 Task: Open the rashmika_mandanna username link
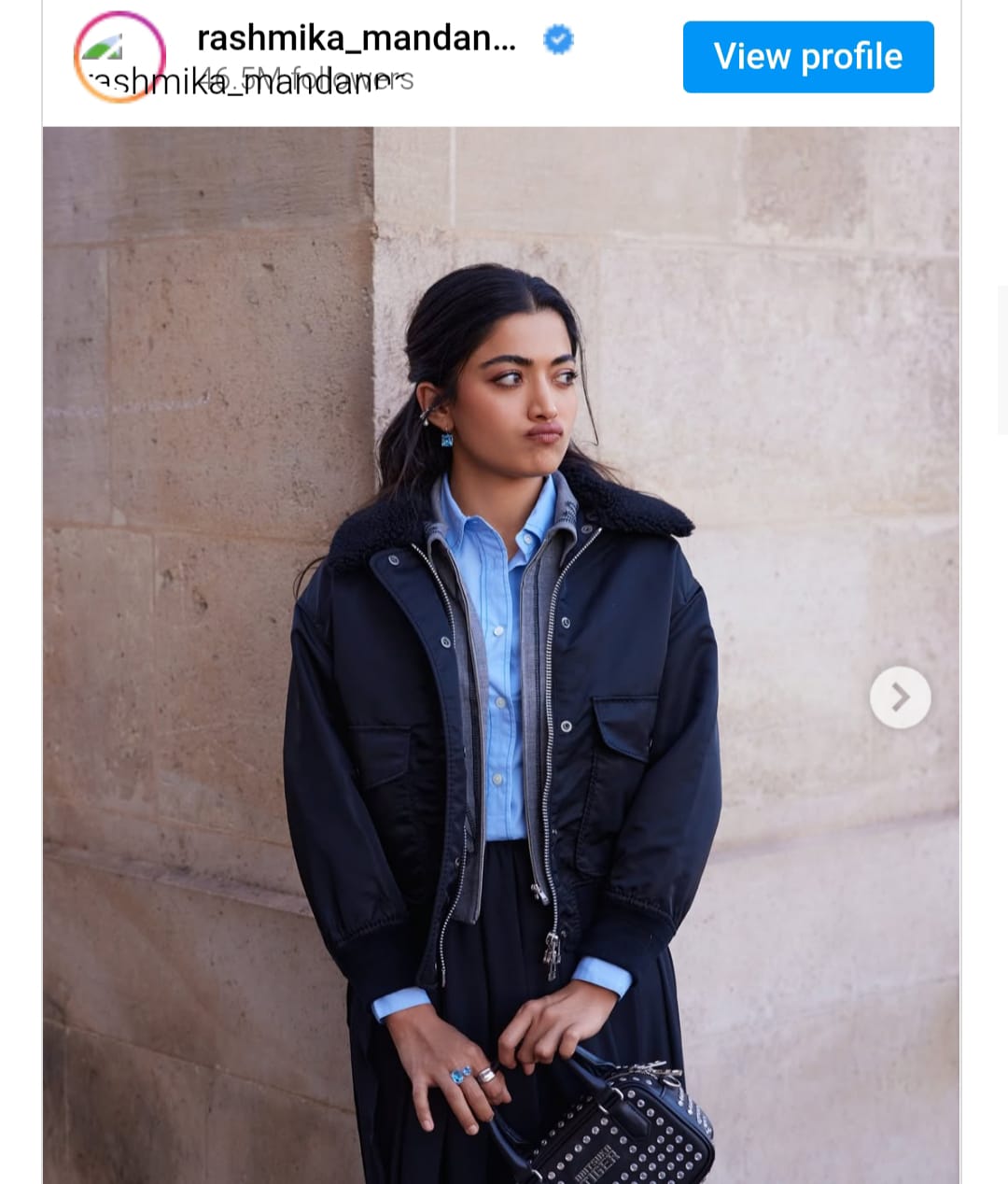[x=356, y=39]
